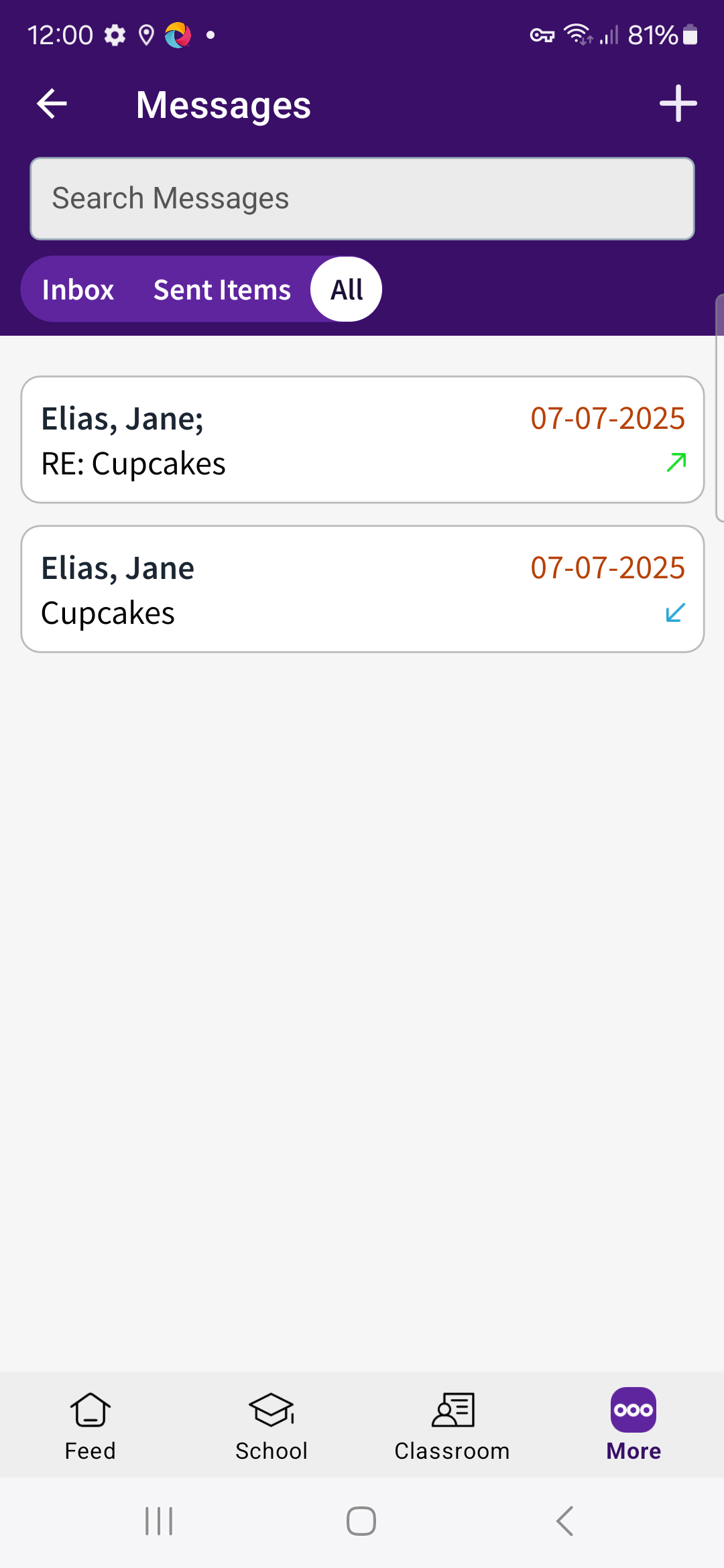Viewport: 724px width, 1568px height.
Task: Switch to the Classroom tab
Action: click(452, 1423)
